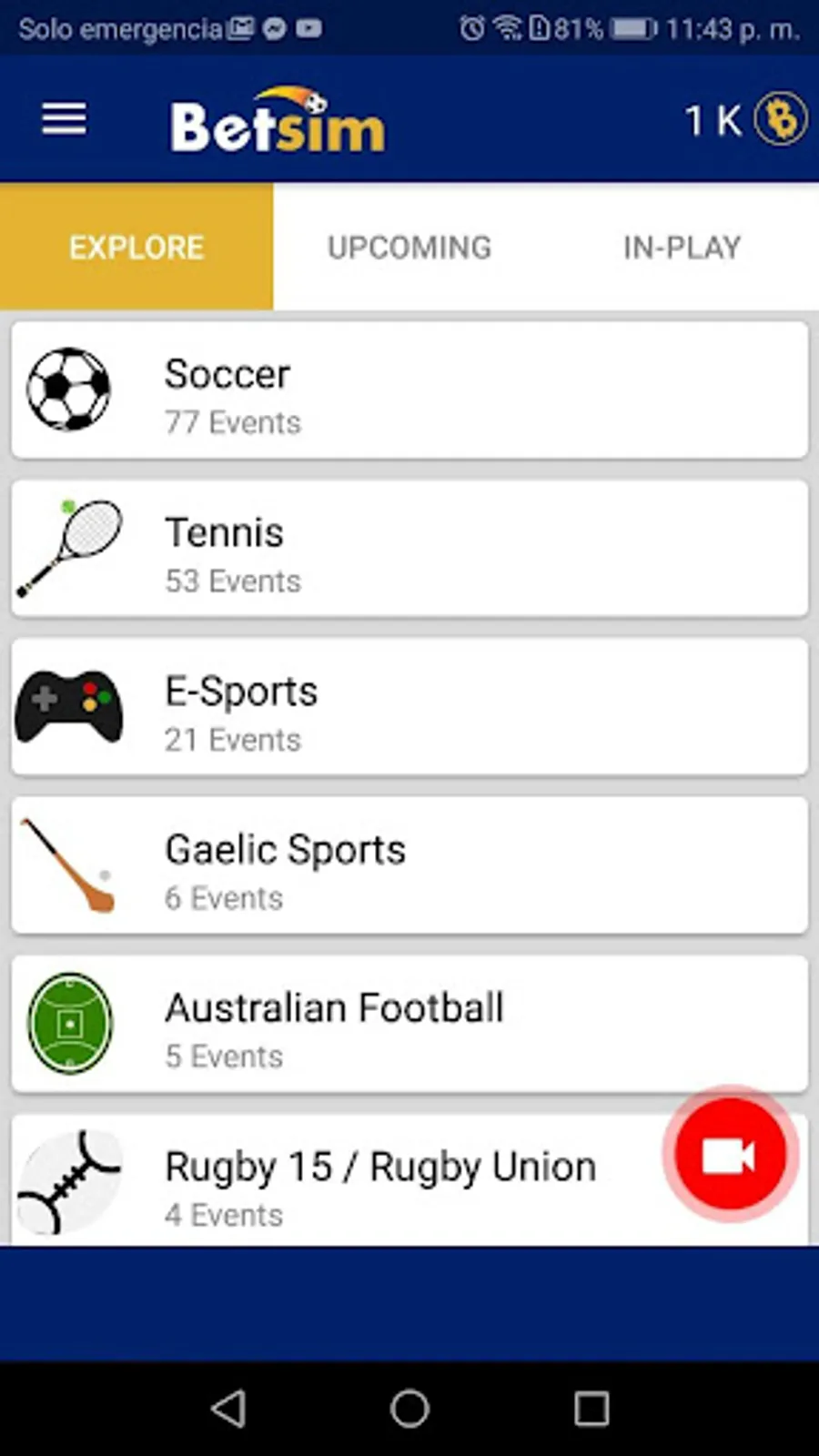The width and height of the screenshot is (819, 1456).
Task: Open the hamburger drawer menu
Action: coord(64,119)
